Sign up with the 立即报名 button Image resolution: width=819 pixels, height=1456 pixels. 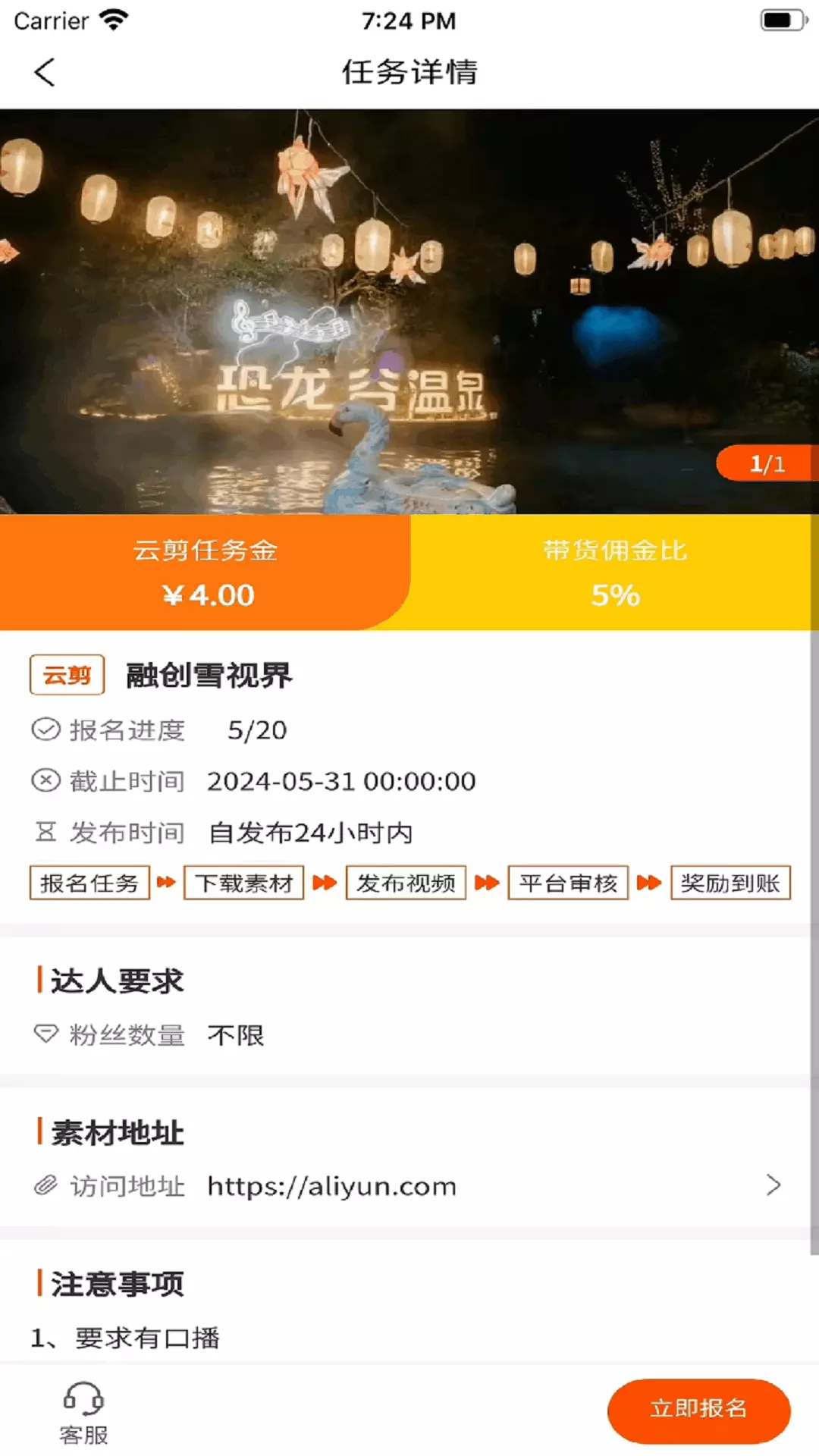pos(698,1410)
